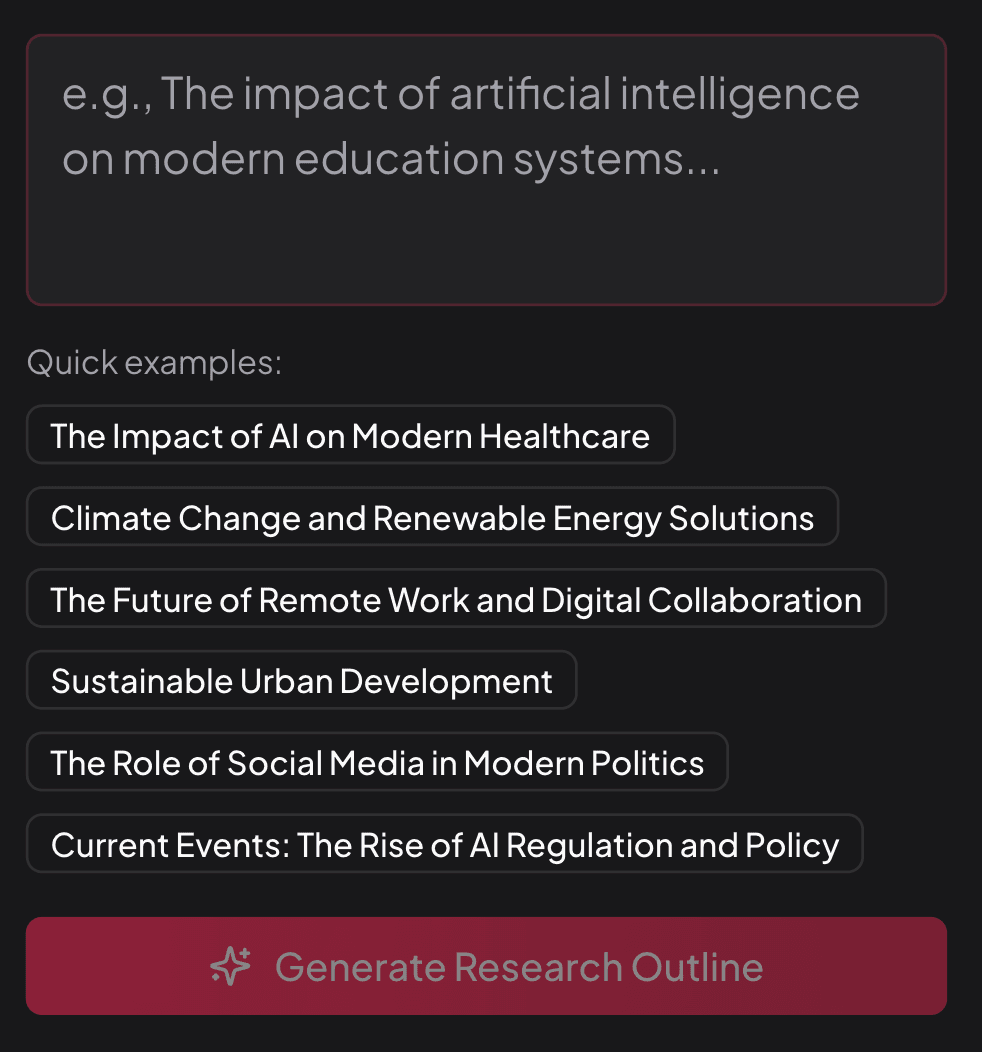Use the Social Media in Modern Politics example
The image size is (982, 1052).
click(377, 763)
